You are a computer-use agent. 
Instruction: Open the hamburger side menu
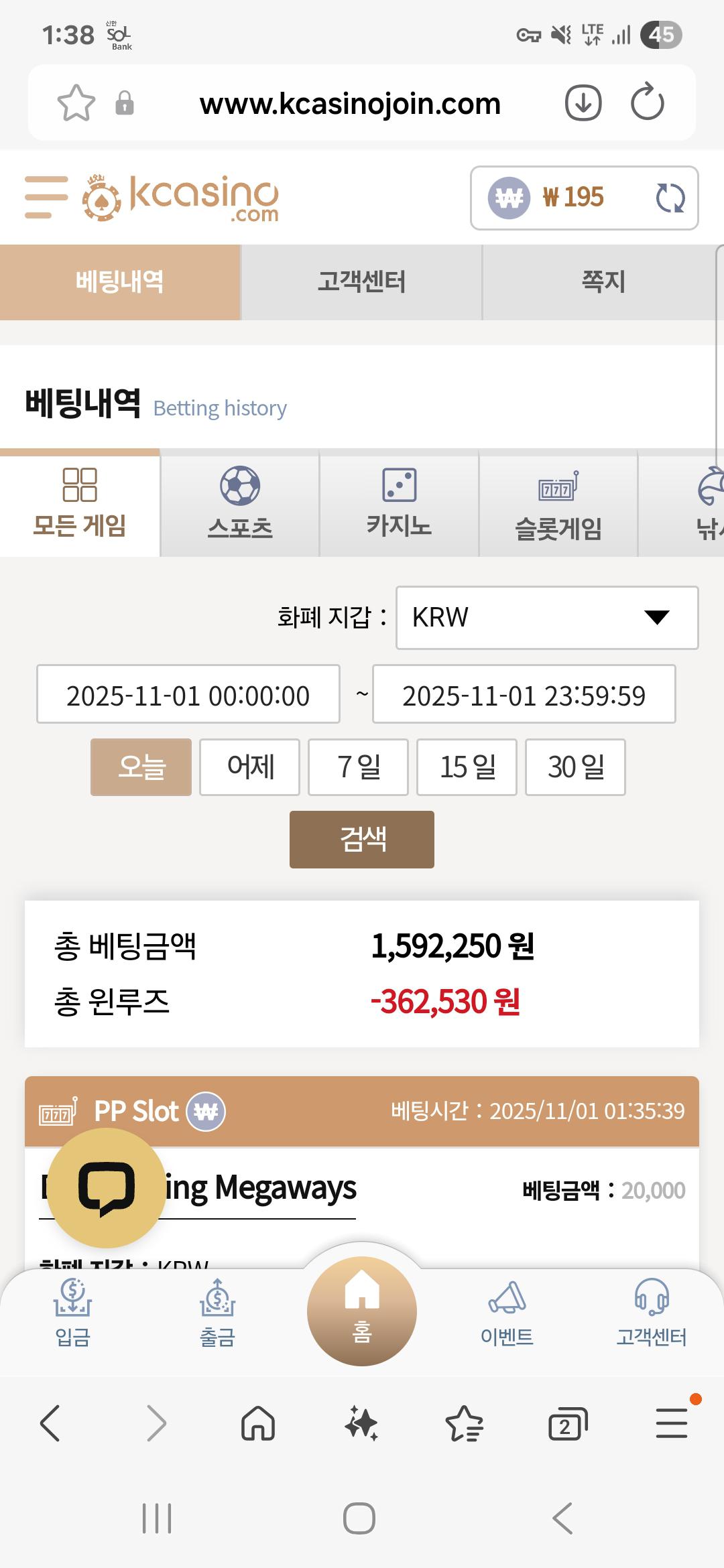pos(46,197)
